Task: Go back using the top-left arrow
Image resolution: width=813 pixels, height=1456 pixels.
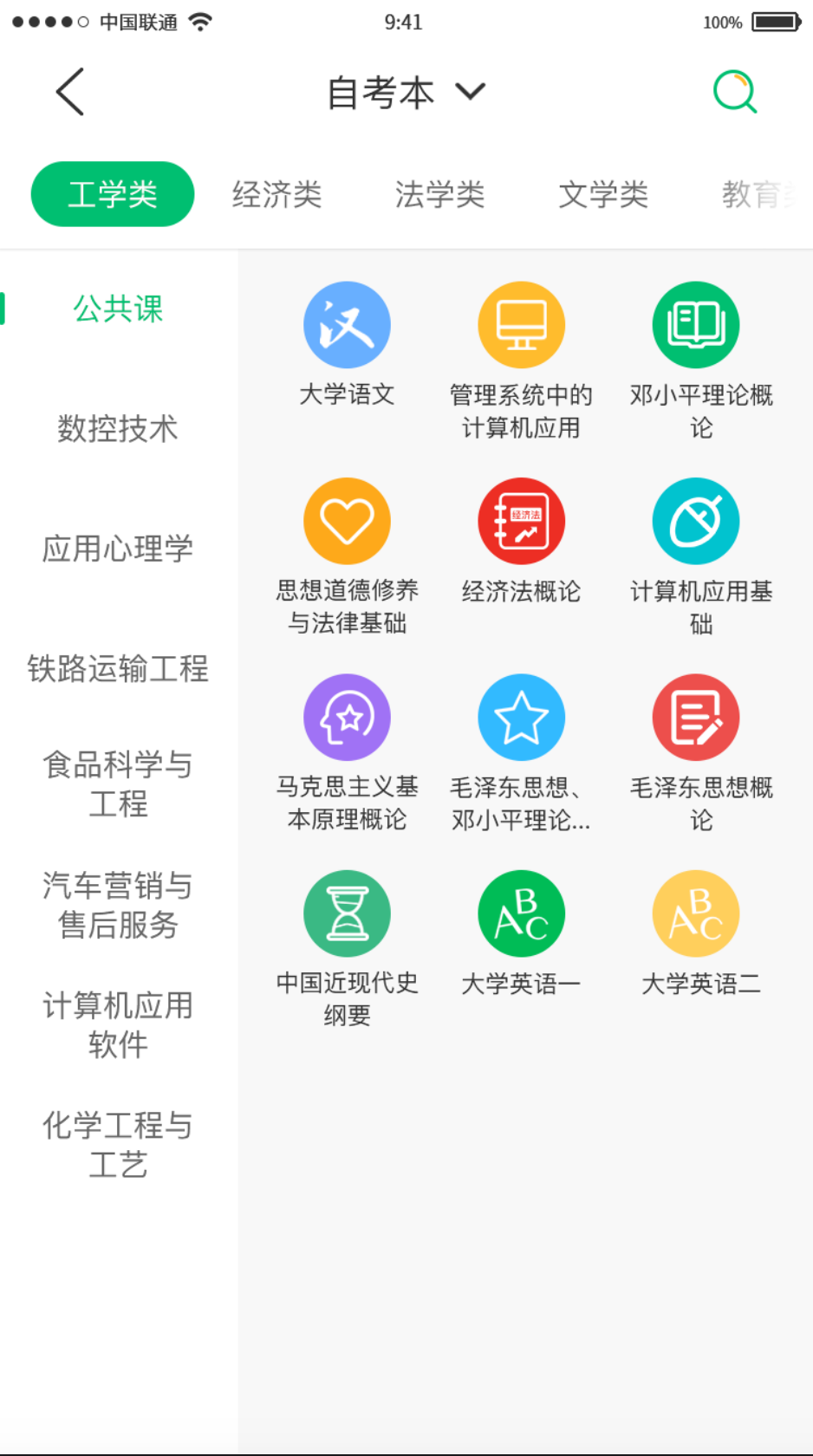Action: [70, 92]
